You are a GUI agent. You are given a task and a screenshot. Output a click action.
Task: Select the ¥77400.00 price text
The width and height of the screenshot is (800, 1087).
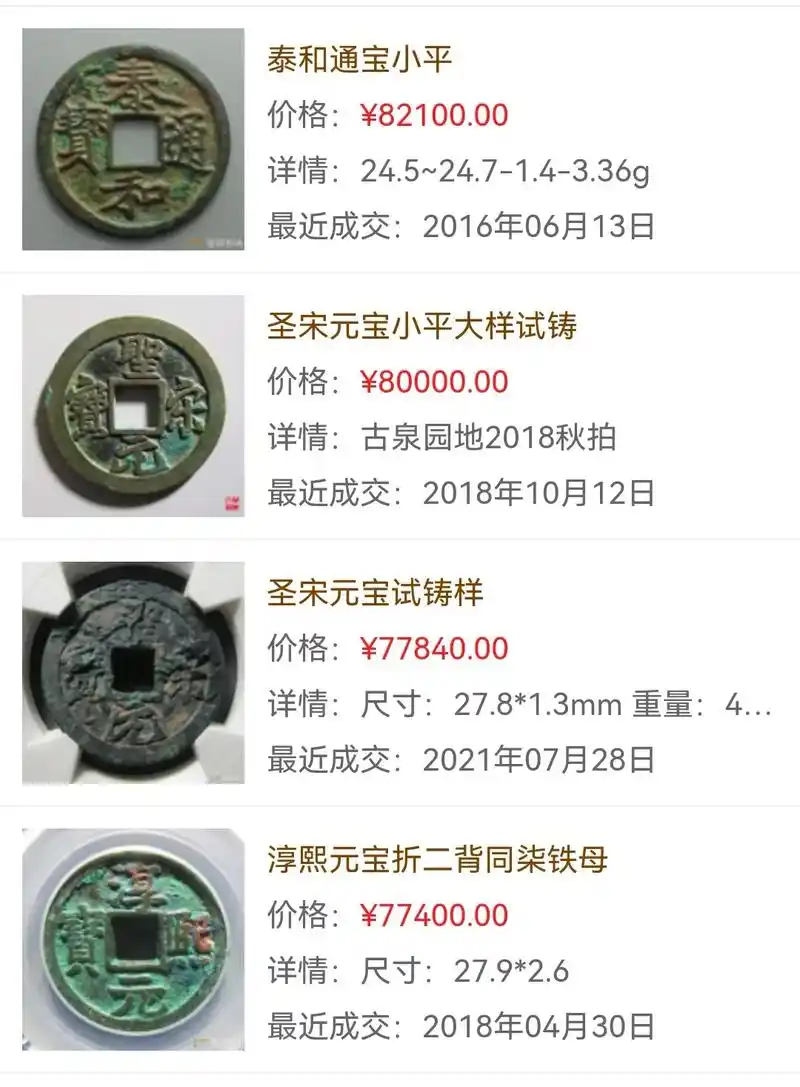pyautogui.click(x=440, y=915)
